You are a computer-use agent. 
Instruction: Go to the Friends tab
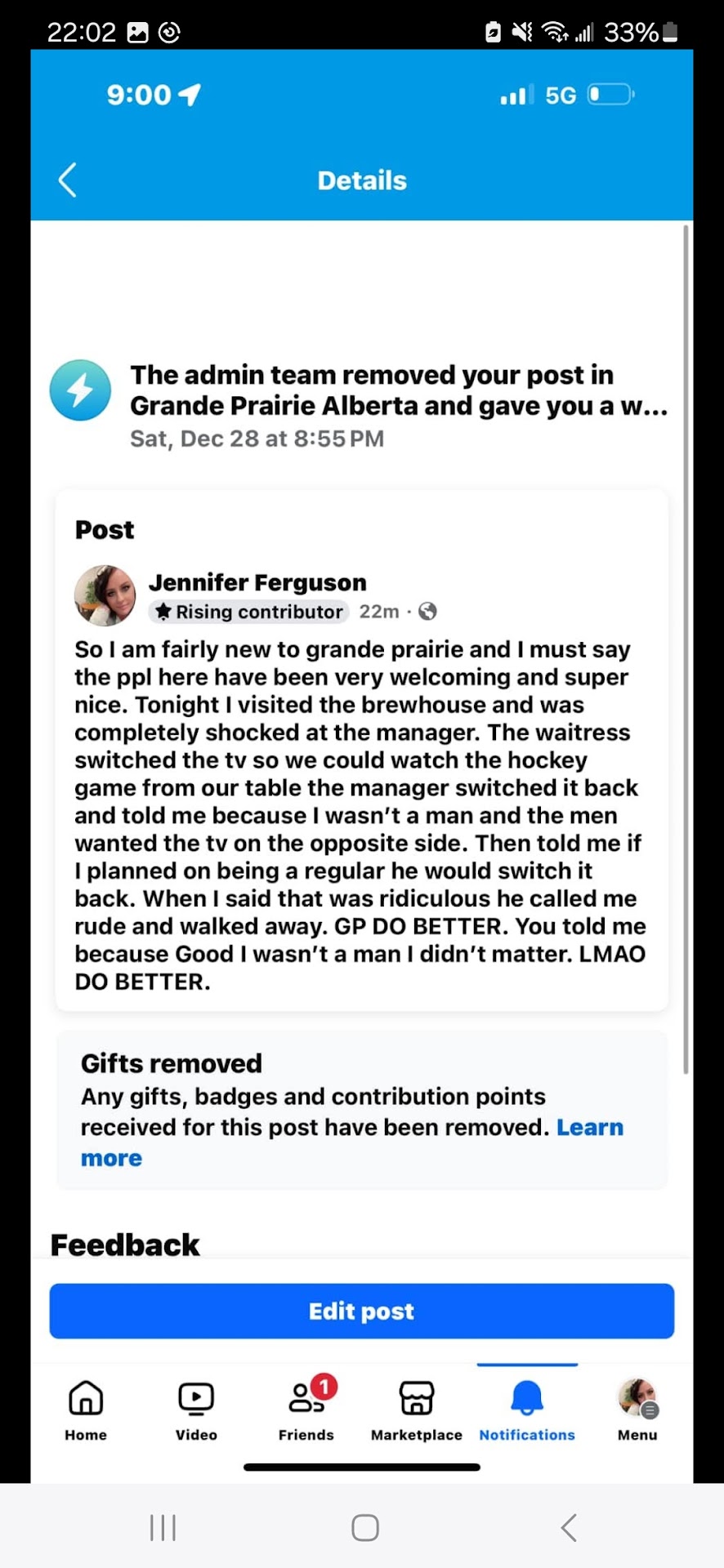point(306,1410)
